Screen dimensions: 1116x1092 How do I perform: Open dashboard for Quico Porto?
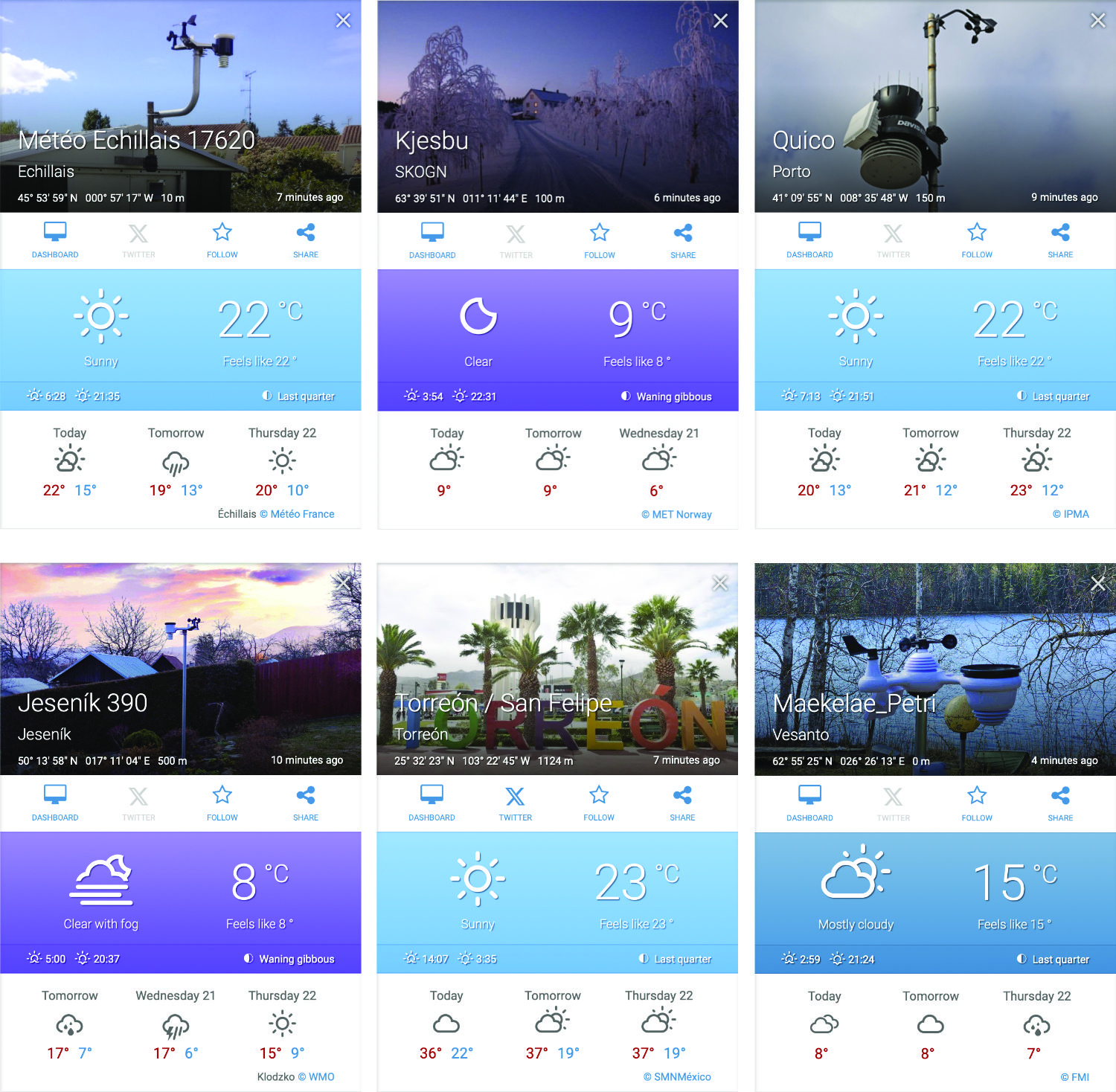tap(809, 240)
